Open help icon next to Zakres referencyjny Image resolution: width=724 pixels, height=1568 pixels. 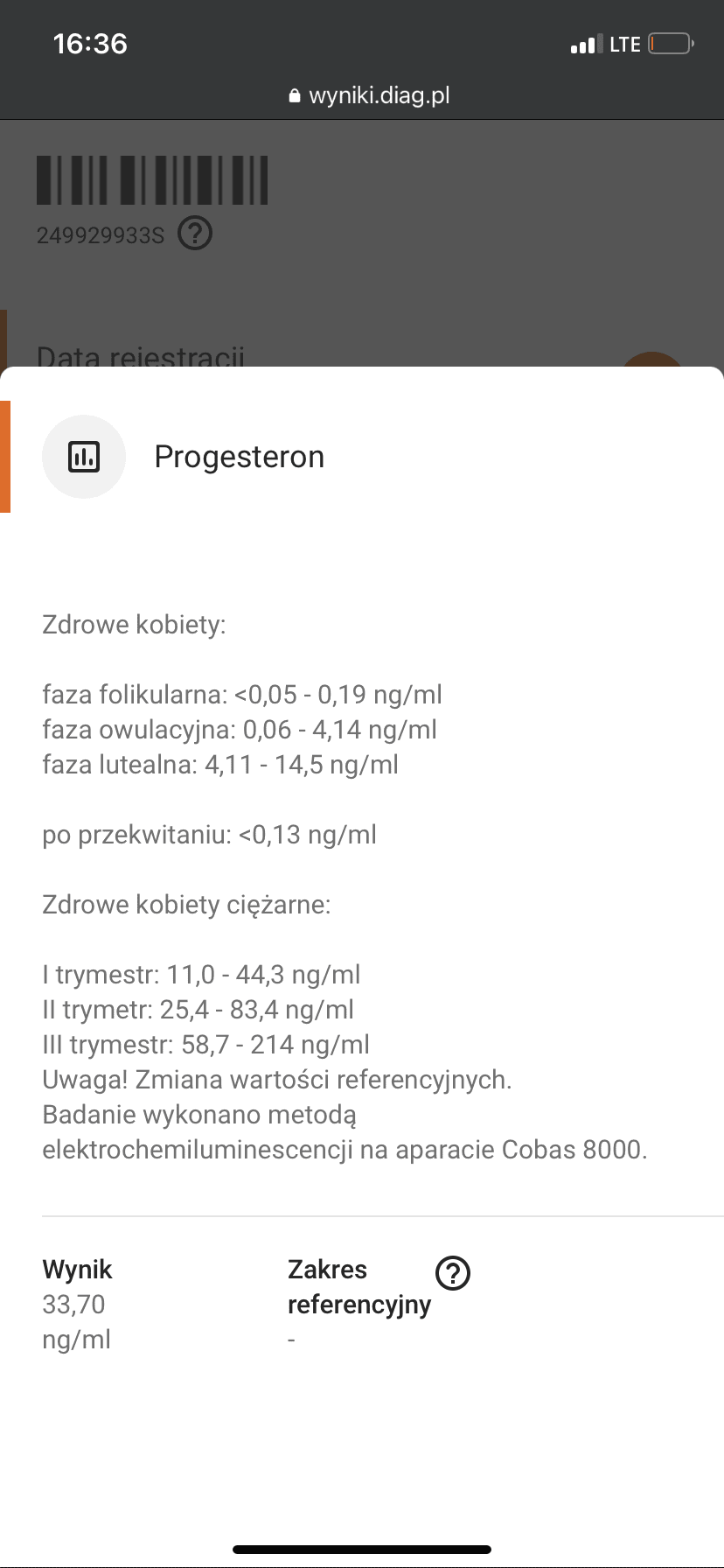(453, 1273)
